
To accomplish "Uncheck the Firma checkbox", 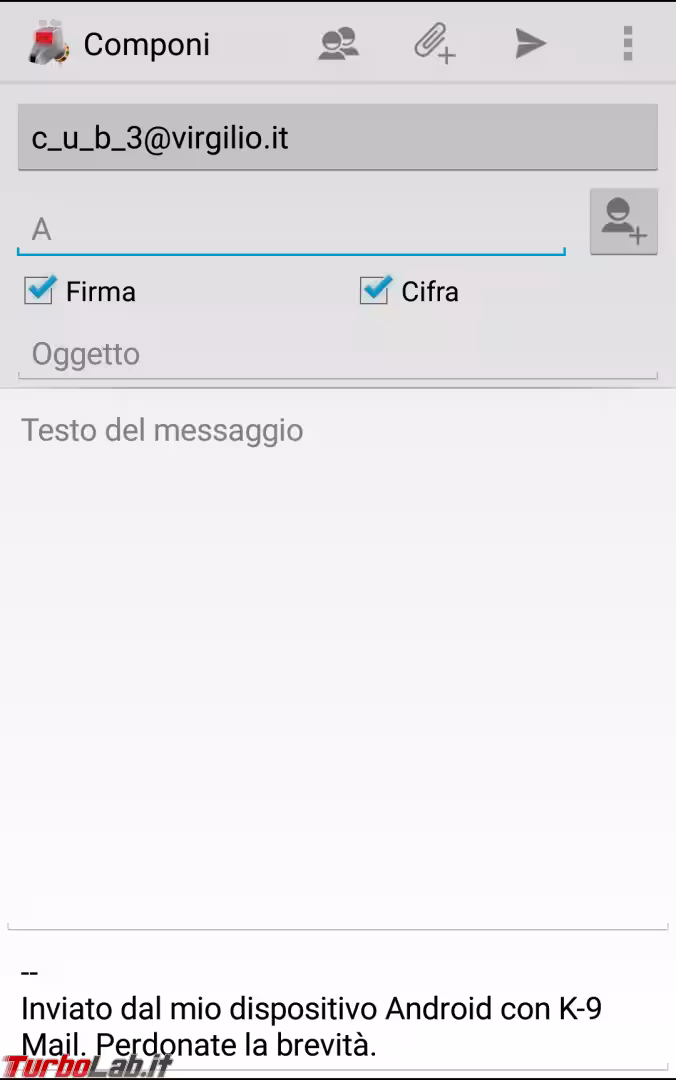I will tap(39, 291).
